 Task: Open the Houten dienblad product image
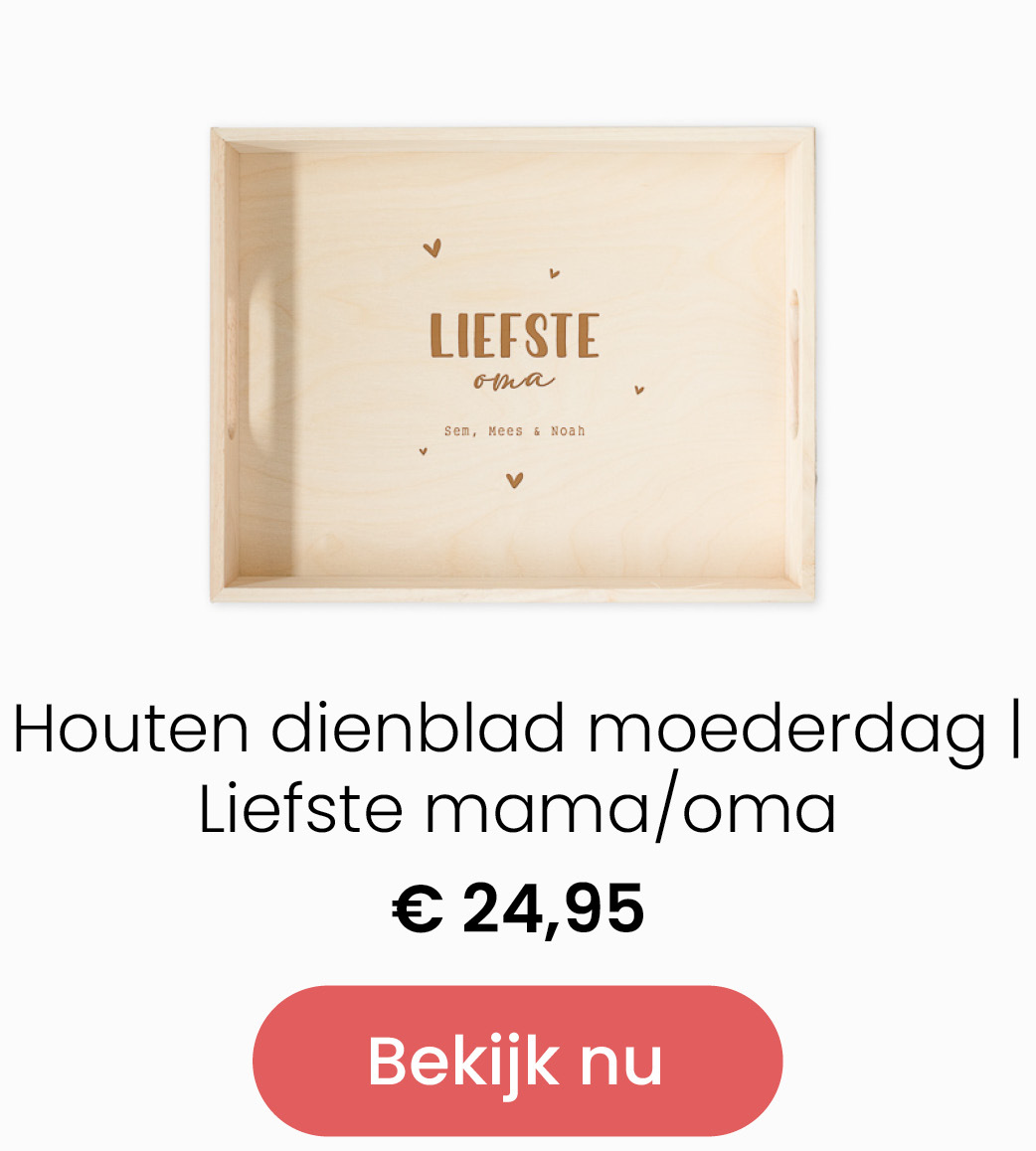(x=513, y=364)
